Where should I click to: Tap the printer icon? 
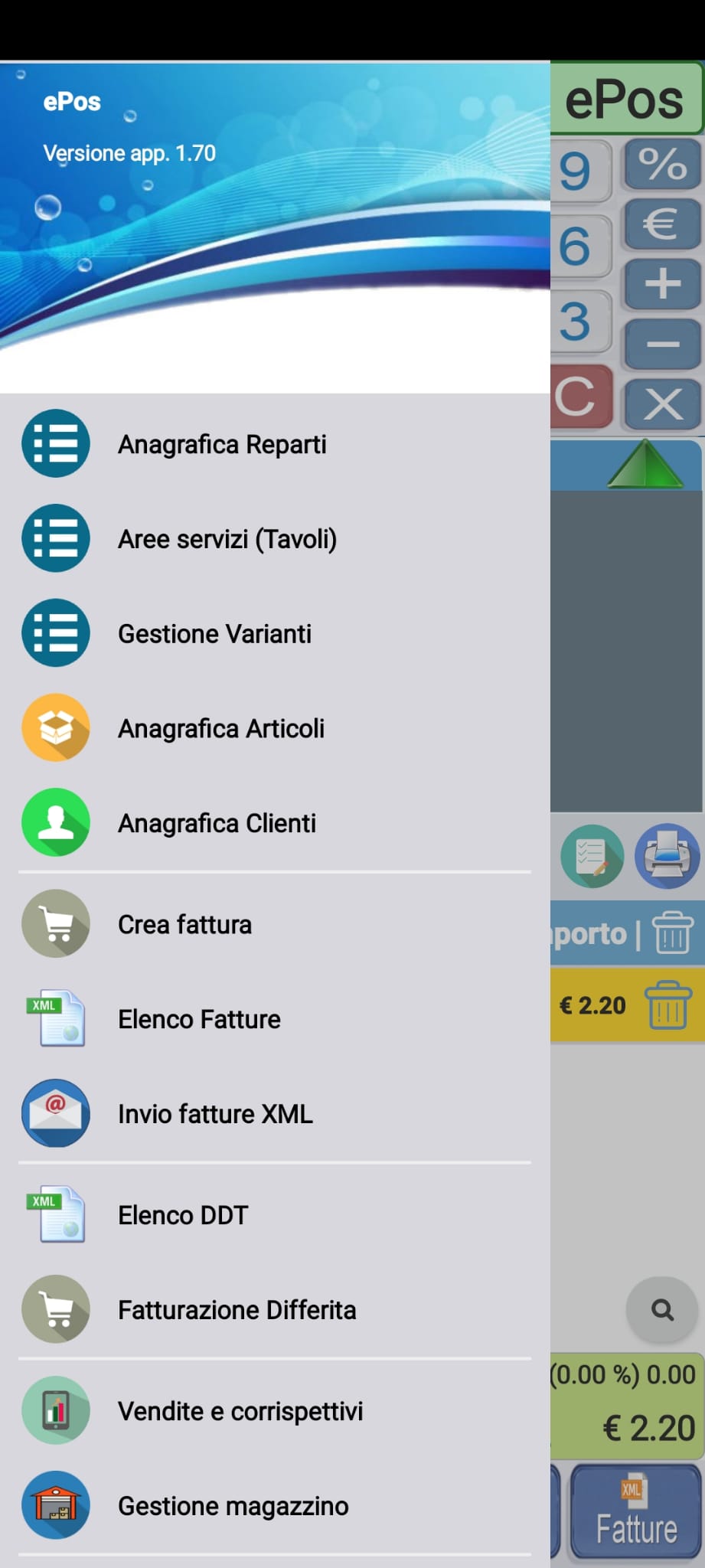pyautogui.click(x=667, y=856)
